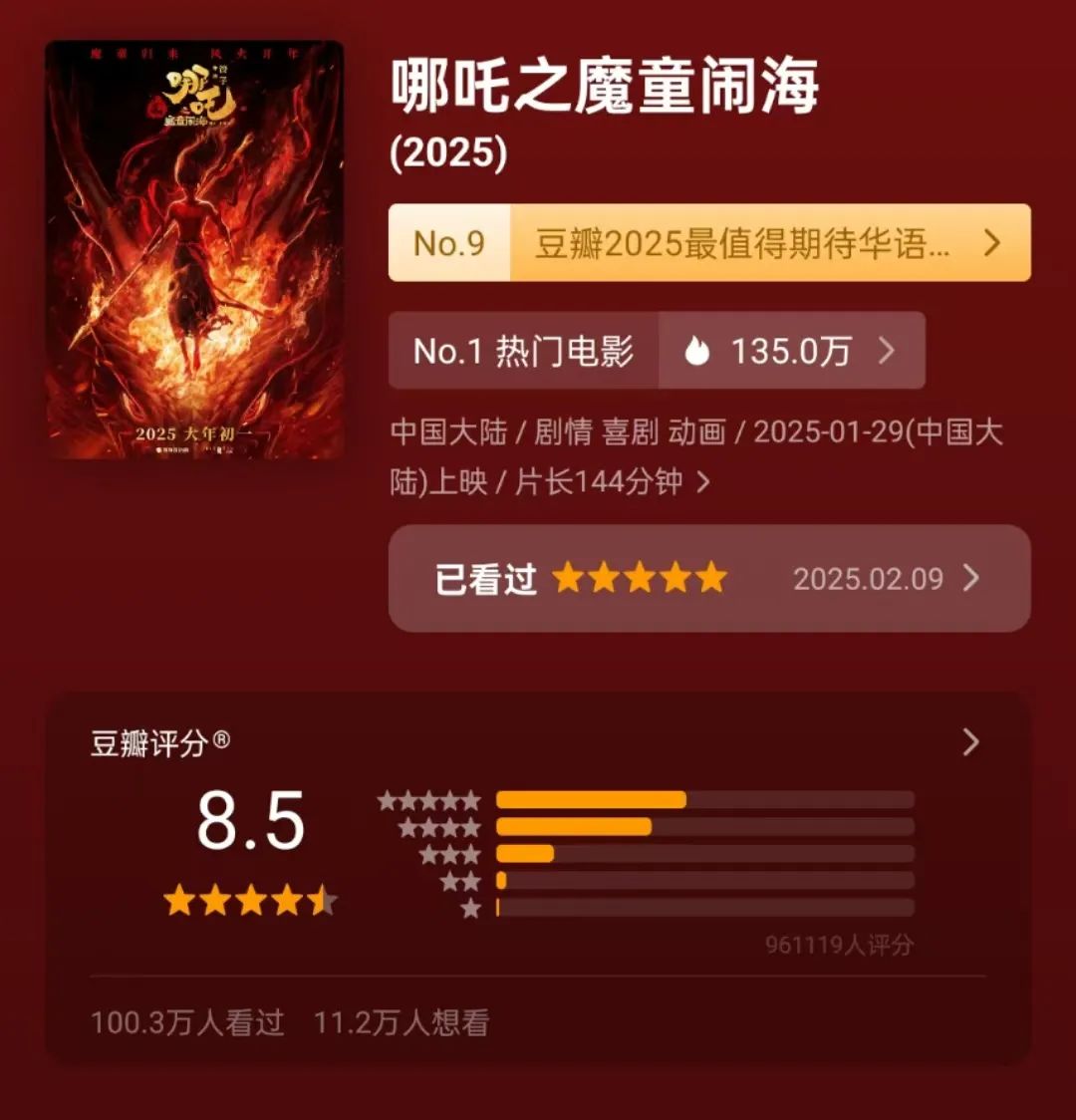Open the 哪吒之魔童闹海 poster image
Screen dimensions: 1076x1120
(x=194, y=249)
